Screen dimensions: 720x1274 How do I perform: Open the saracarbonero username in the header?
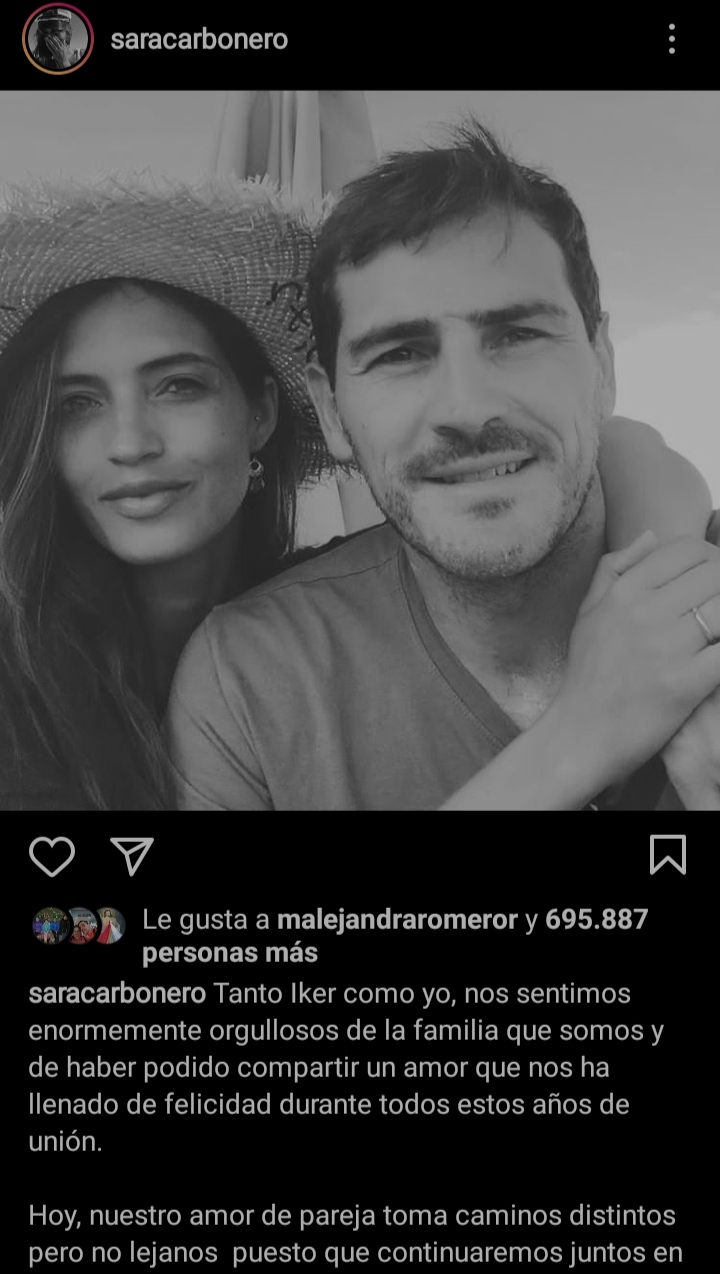(198, 39)
